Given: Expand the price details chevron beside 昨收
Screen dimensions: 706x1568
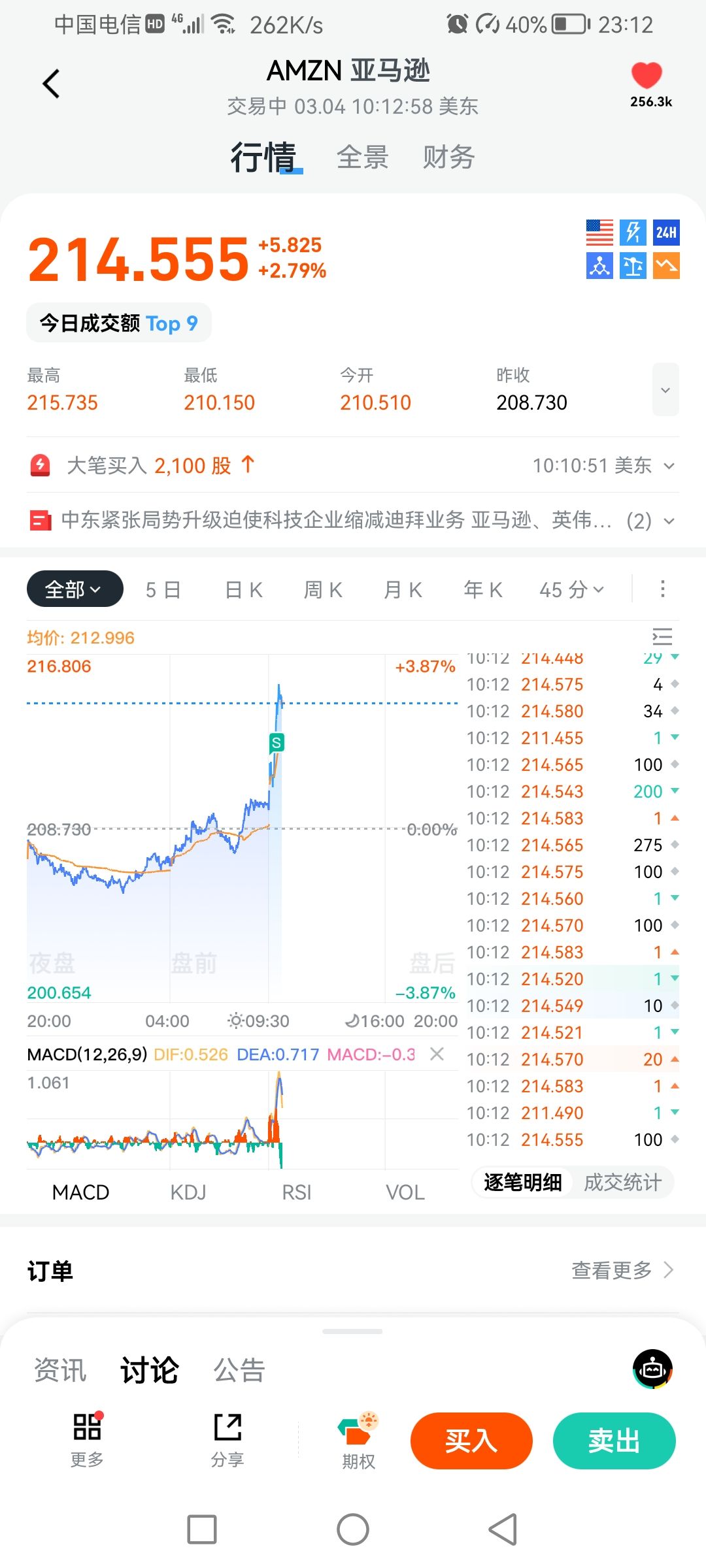Looking at the screenshot, I should click(x=665, y=390).
